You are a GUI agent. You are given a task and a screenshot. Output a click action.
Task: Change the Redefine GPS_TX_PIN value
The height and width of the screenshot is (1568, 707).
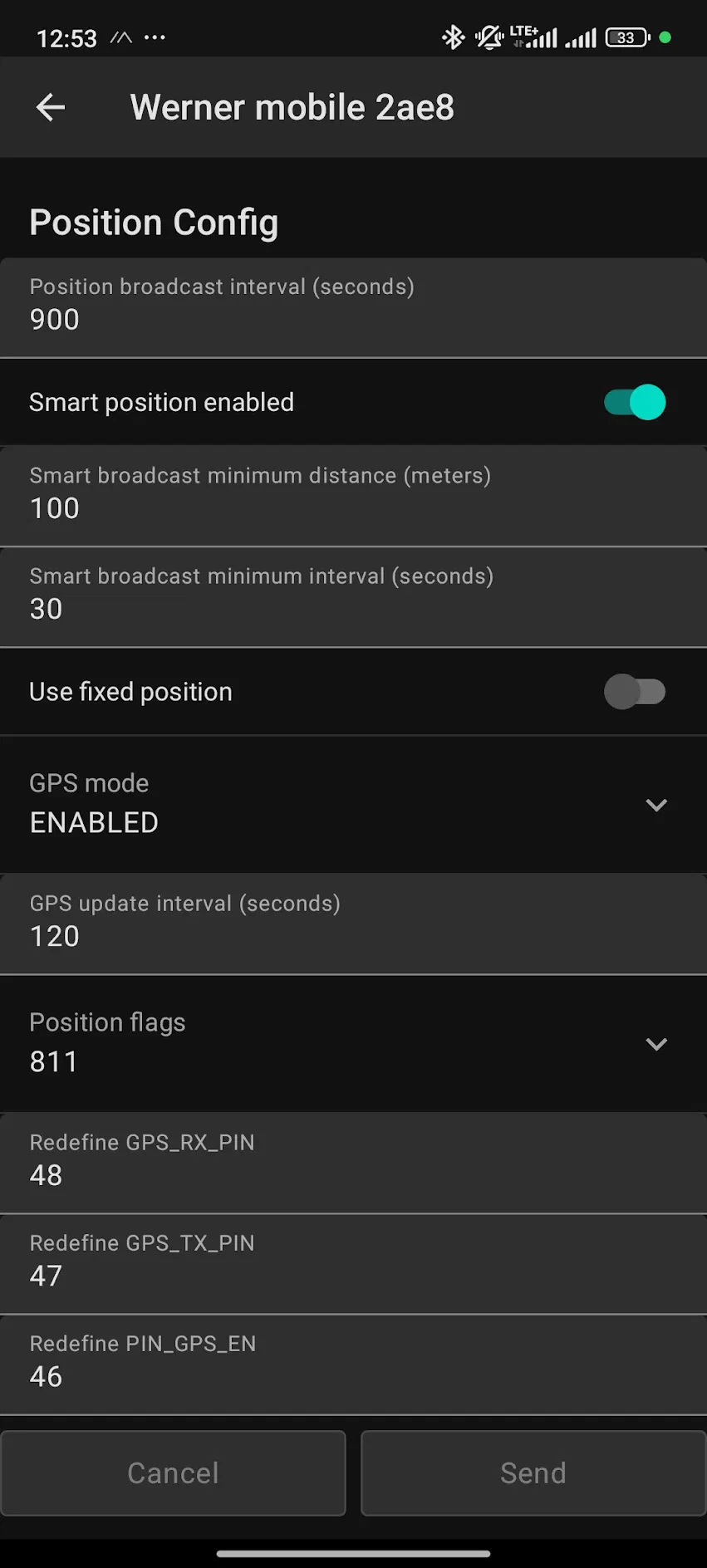353,1264
